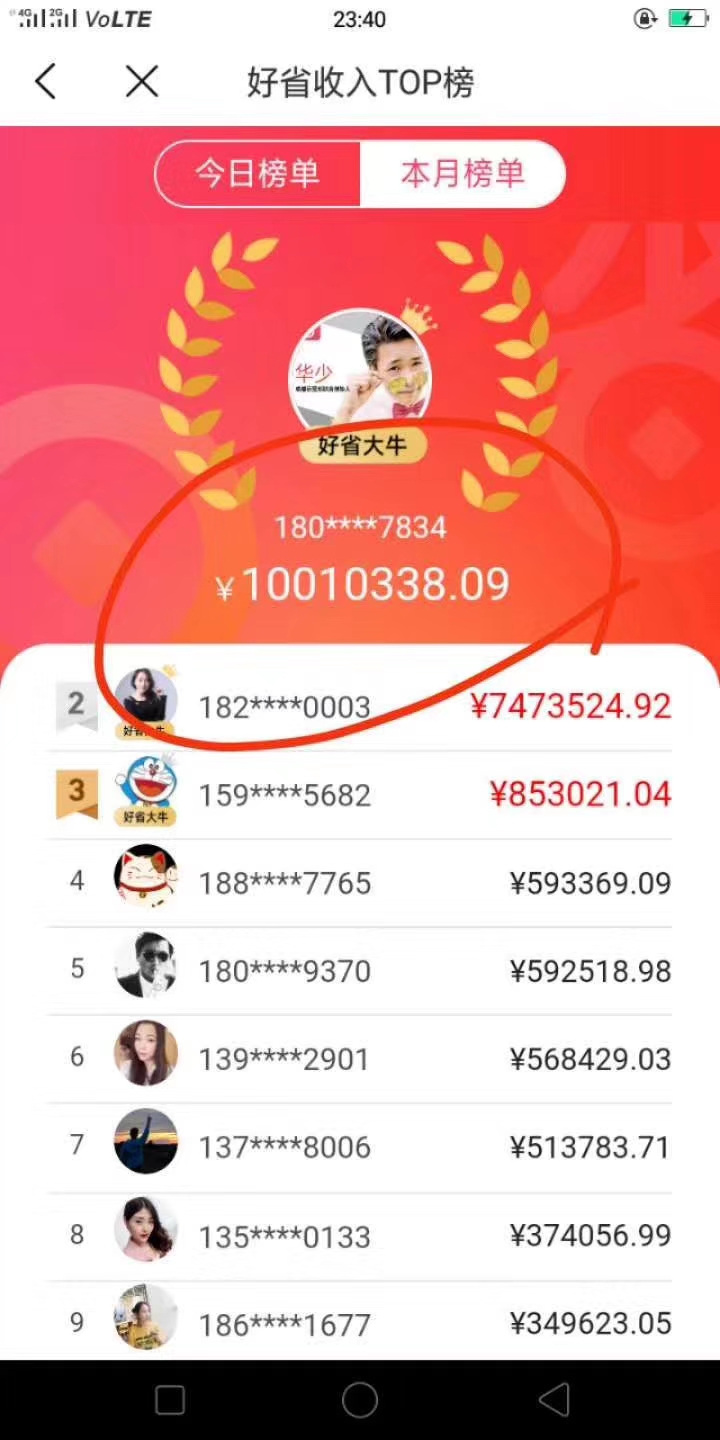Switch to the 今日榜单 tab
This screenshot has width=720, height=1440.
click(x=257, y=174)
